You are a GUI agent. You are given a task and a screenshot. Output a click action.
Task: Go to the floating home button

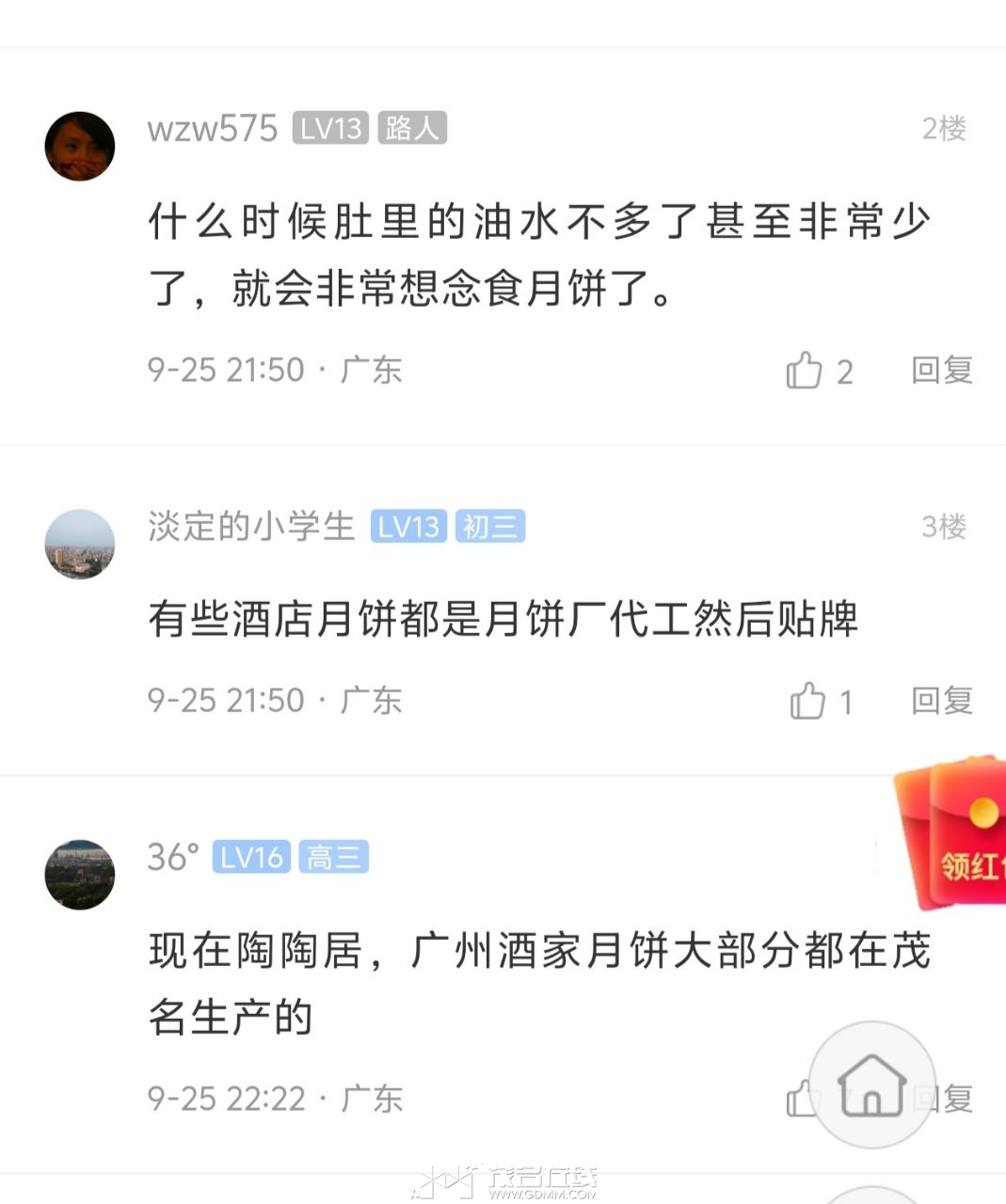pos(871,1085)
